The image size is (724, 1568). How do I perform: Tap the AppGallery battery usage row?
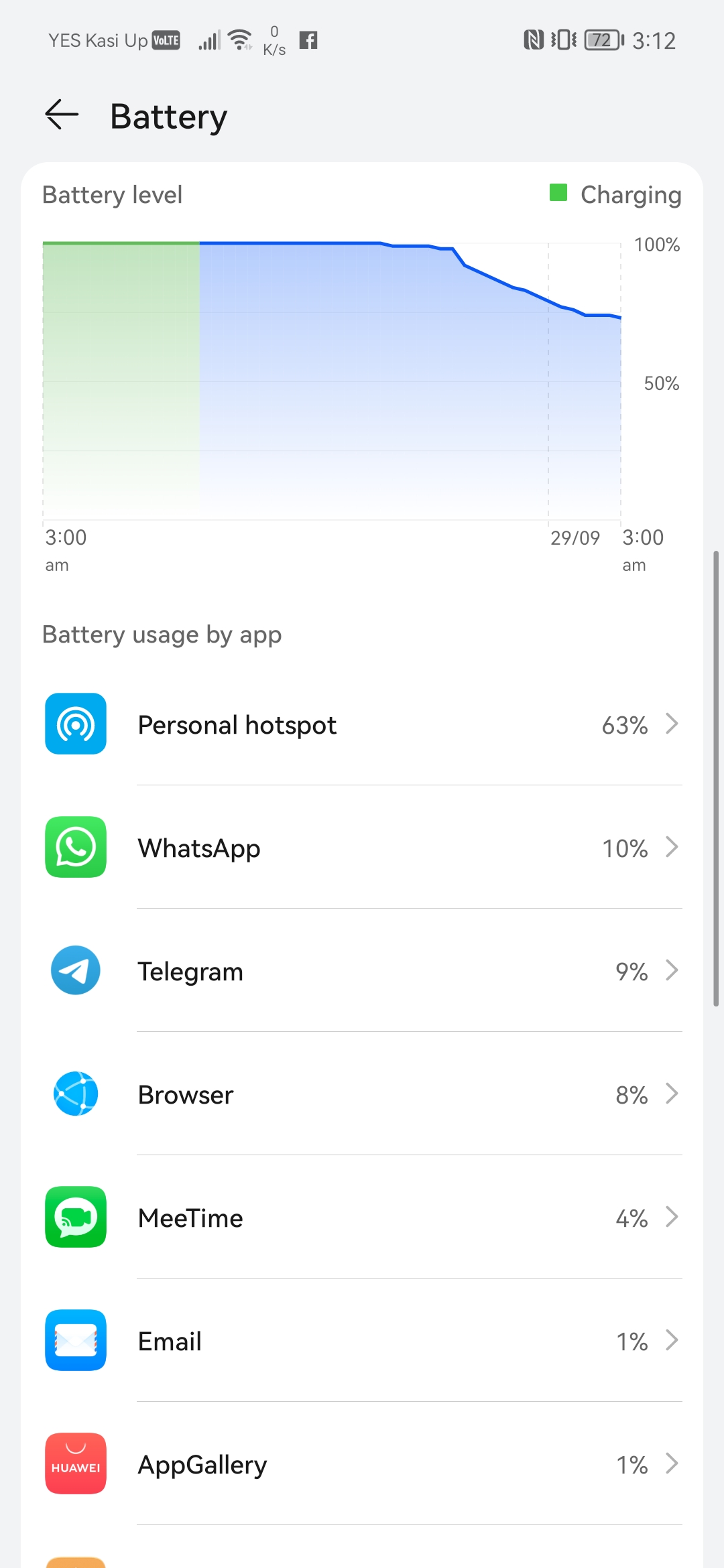tap(362, 1465)
